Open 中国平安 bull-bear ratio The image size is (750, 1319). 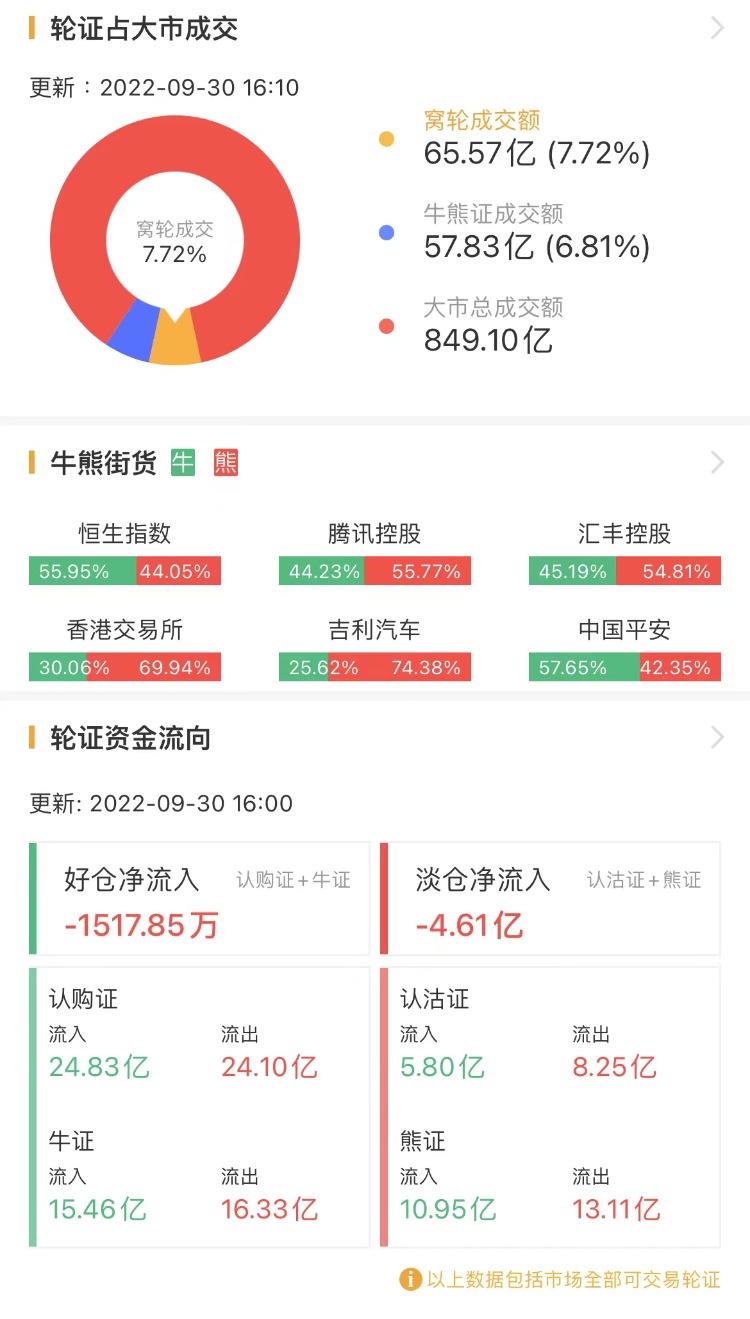[624, 648]
